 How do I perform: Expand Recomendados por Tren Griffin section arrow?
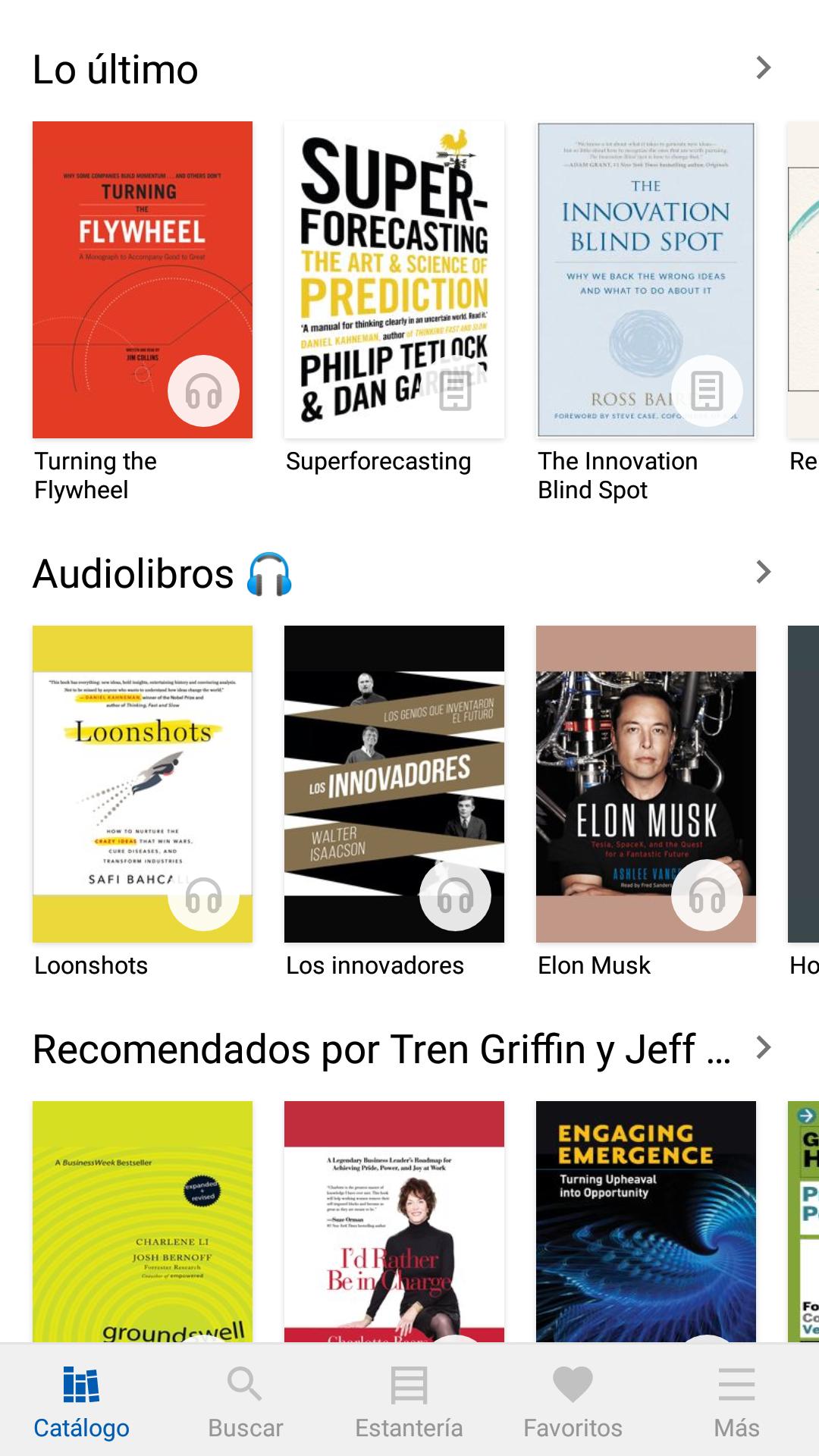click(764, 1048)
